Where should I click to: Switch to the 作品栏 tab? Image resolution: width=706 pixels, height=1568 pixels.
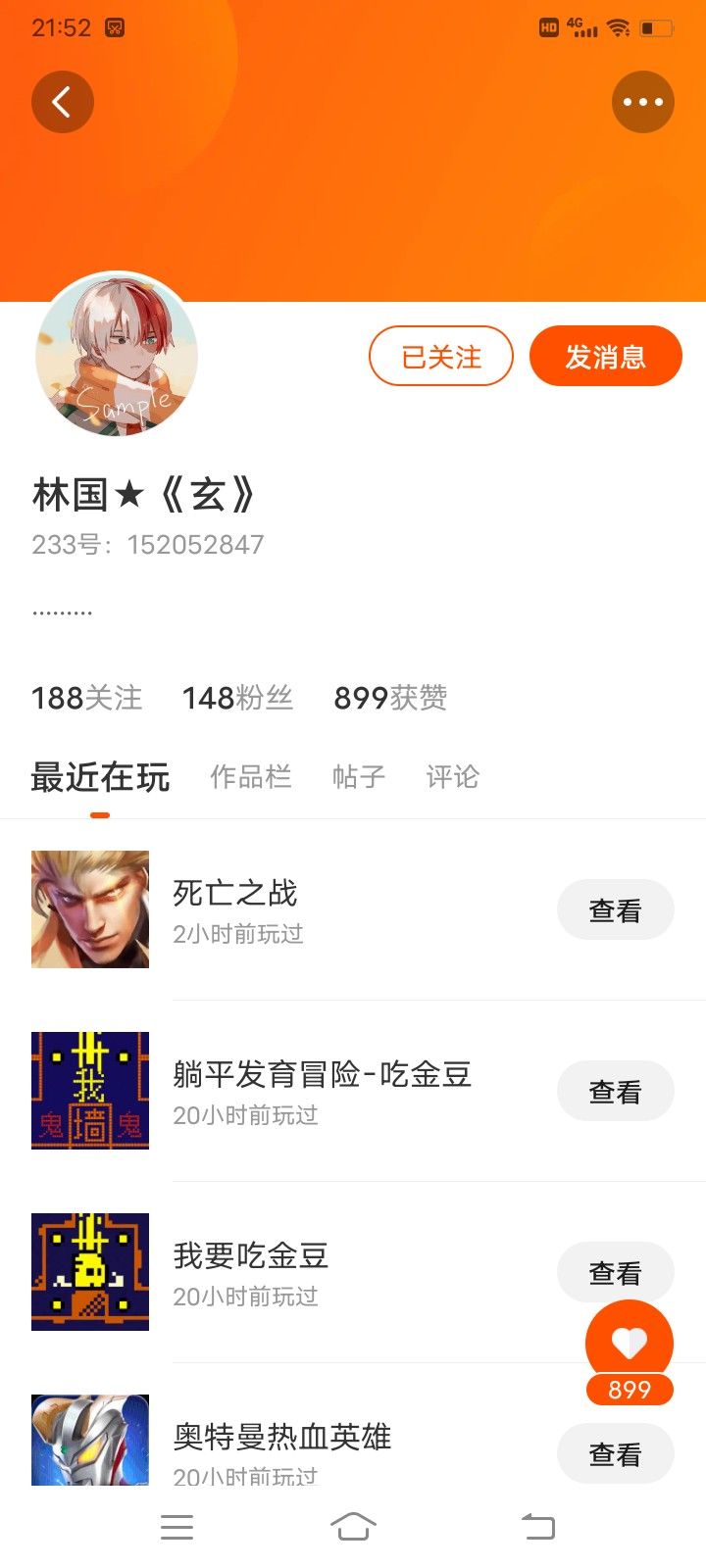click(x=251, y=777)
